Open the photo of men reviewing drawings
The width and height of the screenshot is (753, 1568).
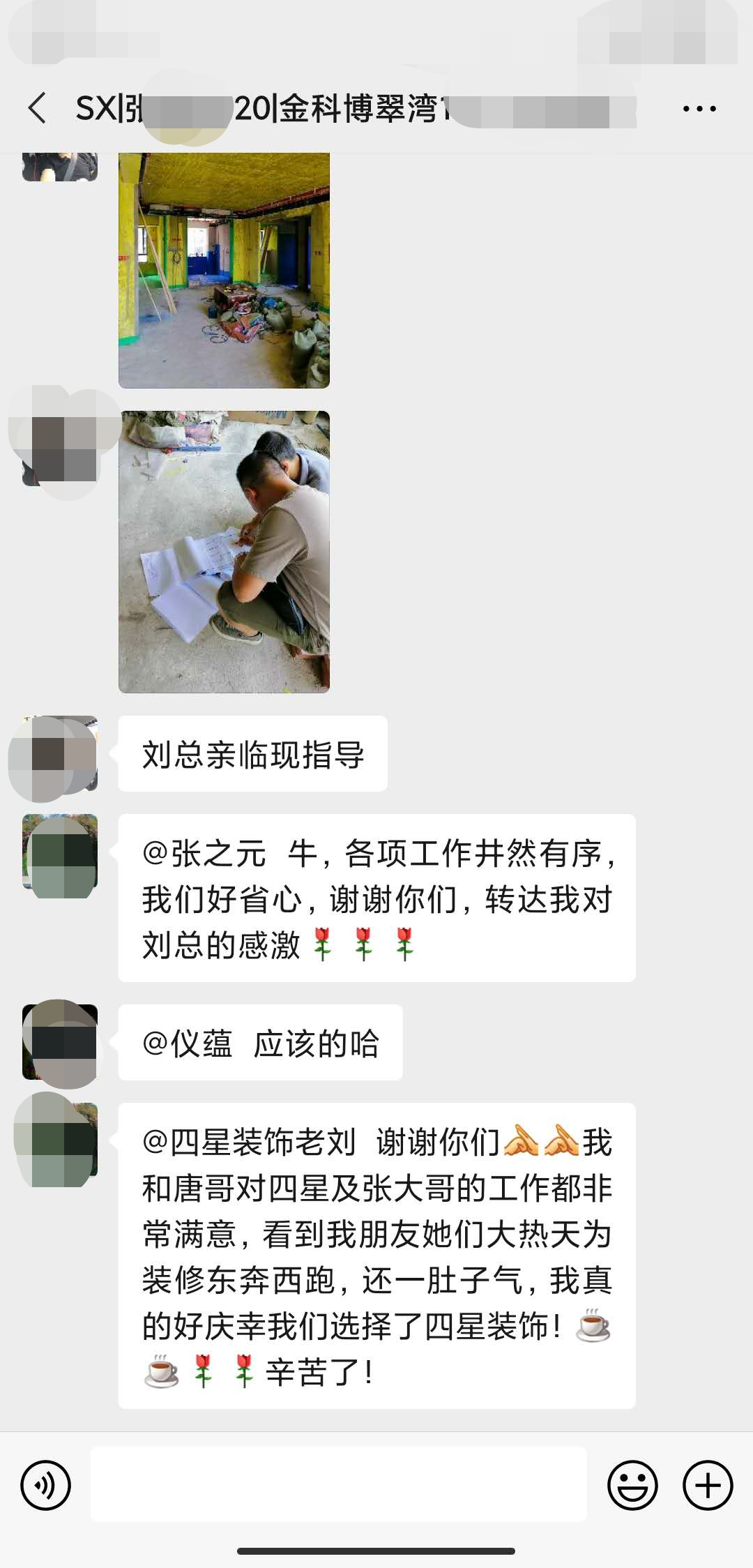pyautogui.click(x=224, y=551)
